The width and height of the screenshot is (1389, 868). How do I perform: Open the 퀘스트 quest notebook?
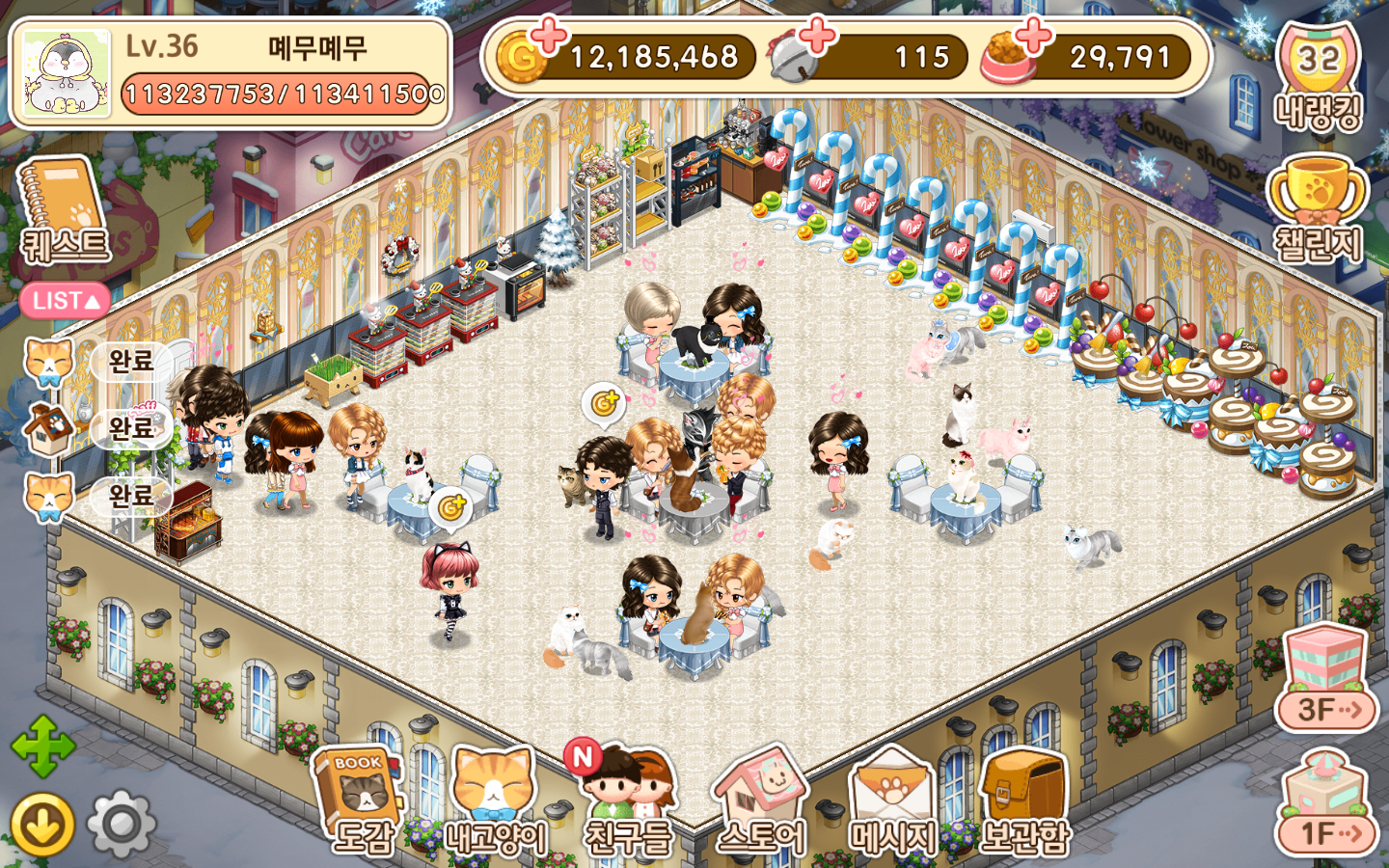(64, 213)
